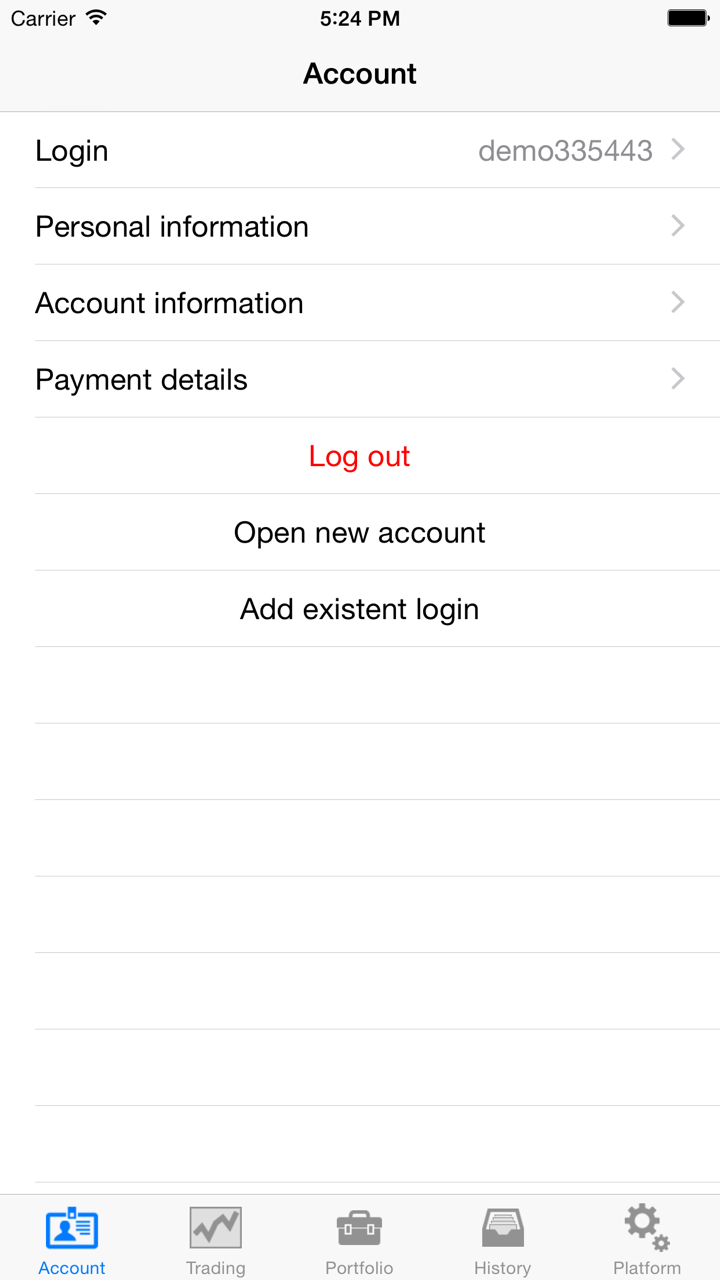Open Payment details
Viewport: 720px width, 1280px height.
click(x=360, y=380)
